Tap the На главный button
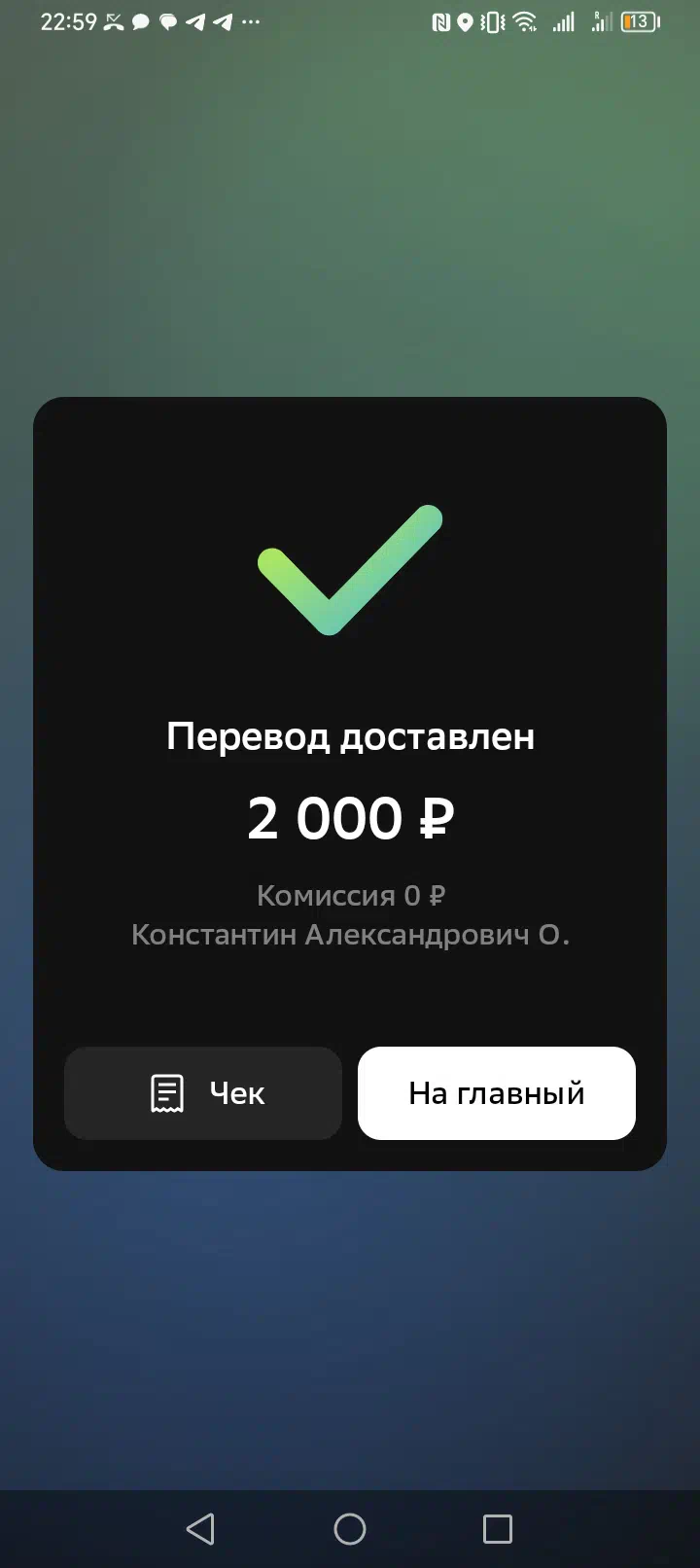 tap(497, 1093)
